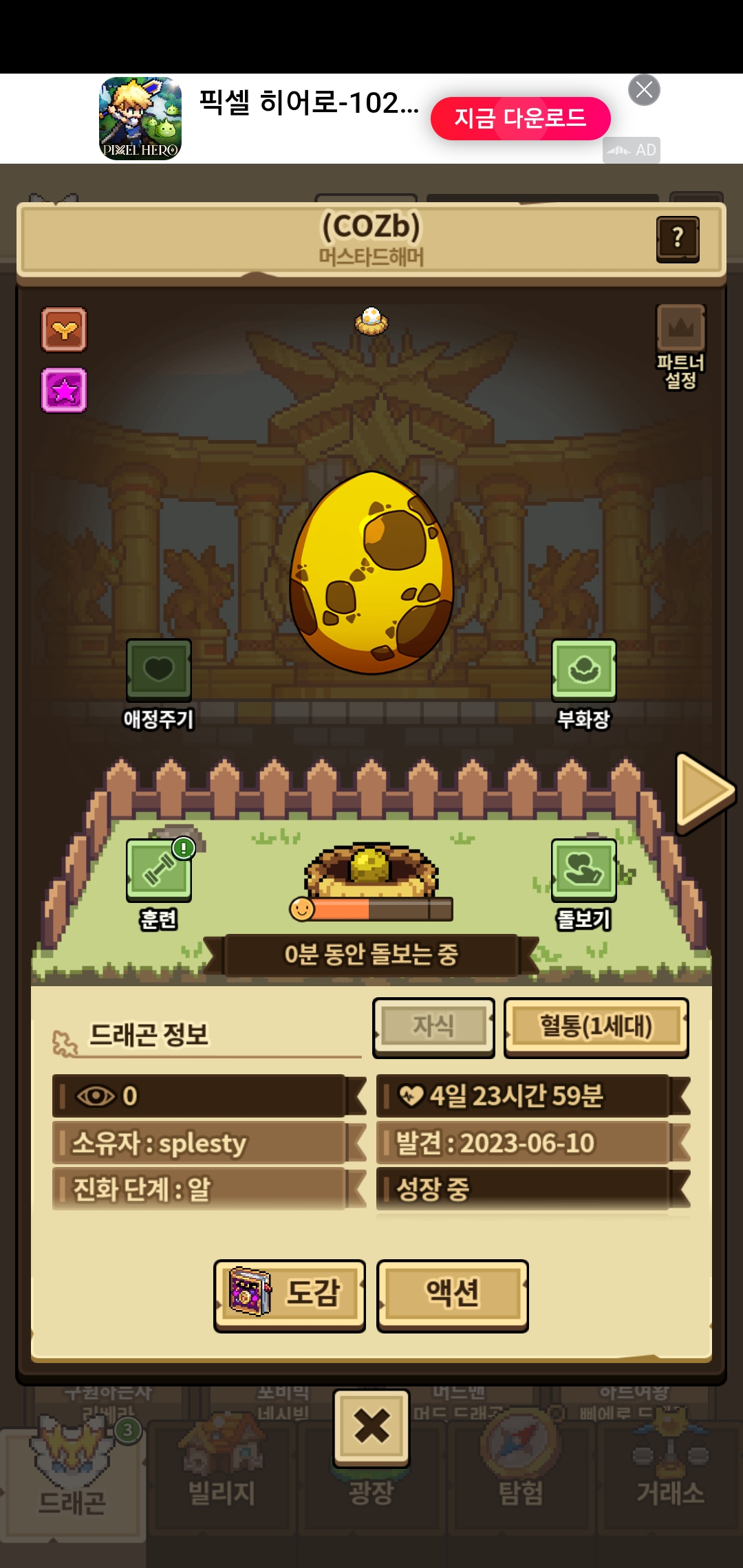Open the 액션 menu

(452, 1295)
